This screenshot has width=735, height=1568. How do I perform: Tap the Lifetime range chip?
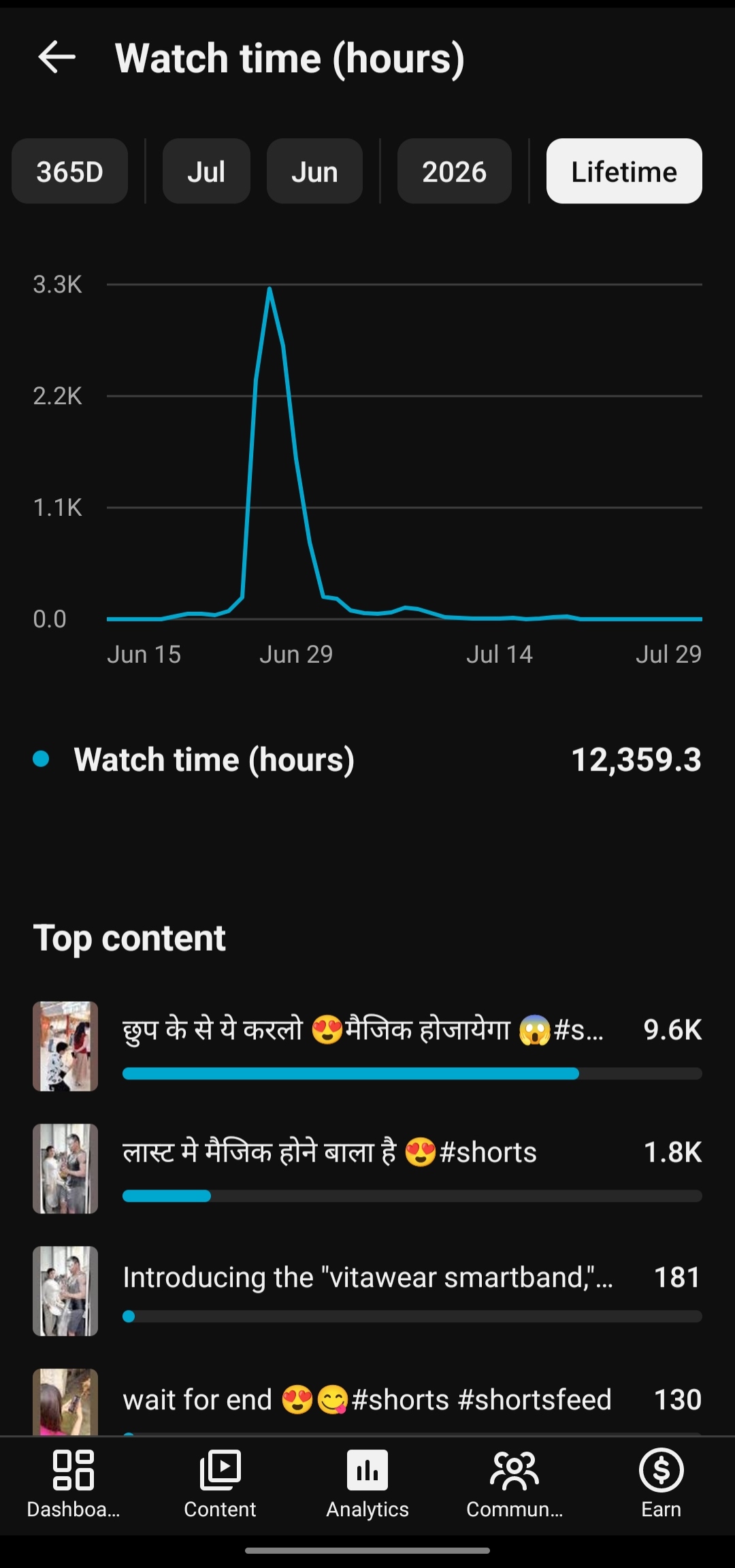(x=624, y=171)
